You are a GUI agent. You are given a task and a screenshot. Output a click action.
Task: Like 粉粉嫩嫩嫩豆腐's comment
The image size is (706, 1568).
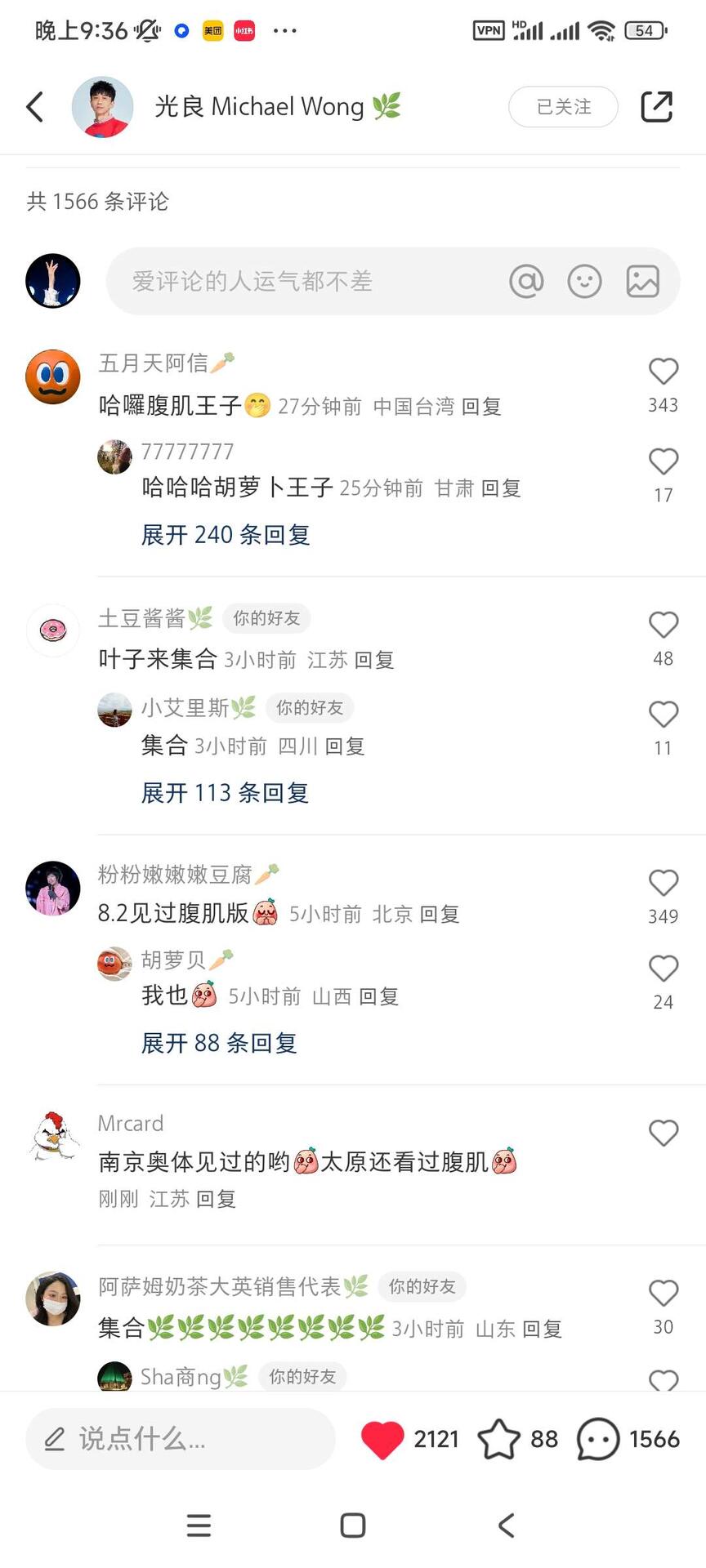(663, 883)
